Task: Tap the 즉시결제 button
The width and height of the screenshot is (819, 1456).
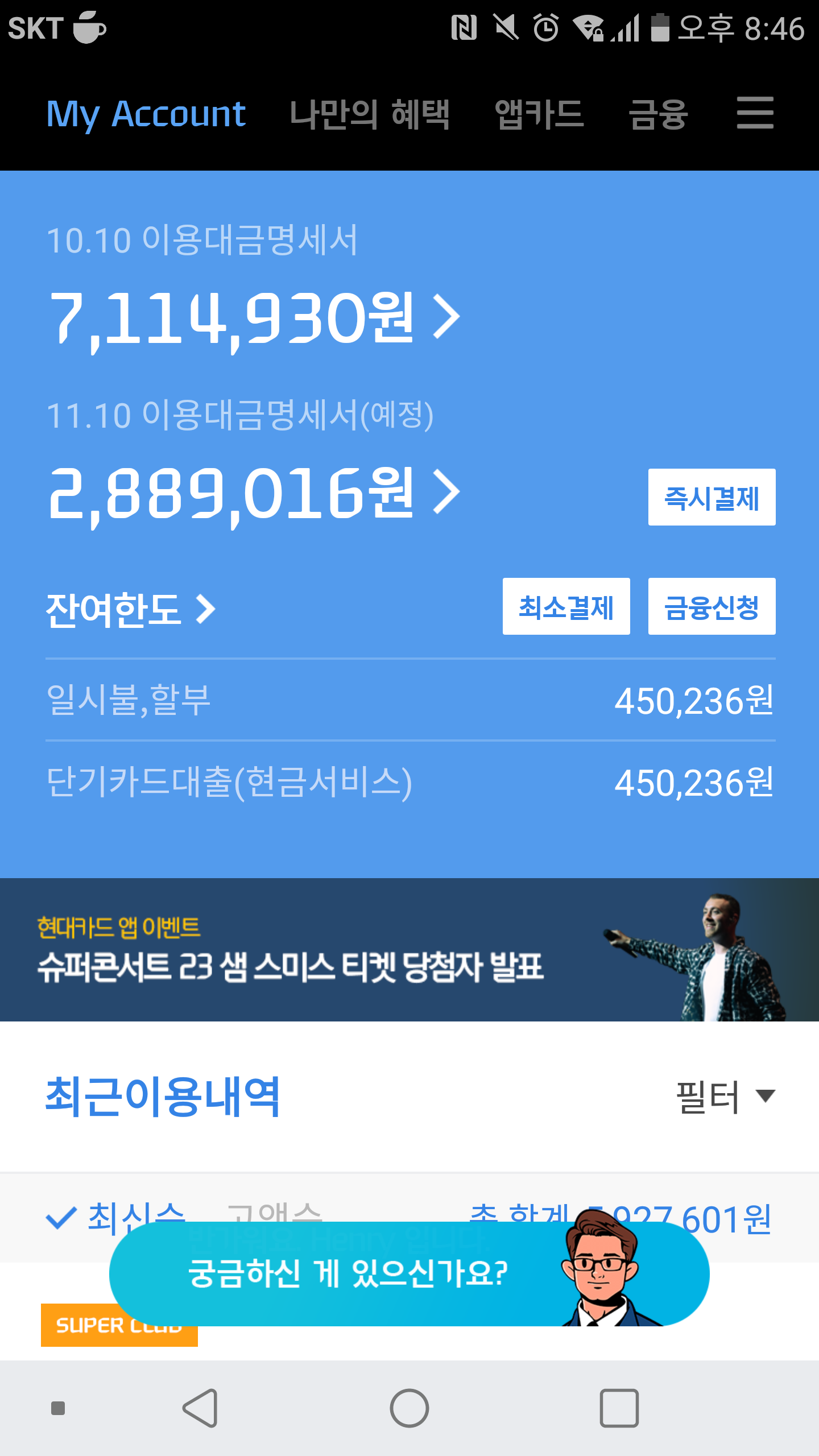Action: (712, 498)
